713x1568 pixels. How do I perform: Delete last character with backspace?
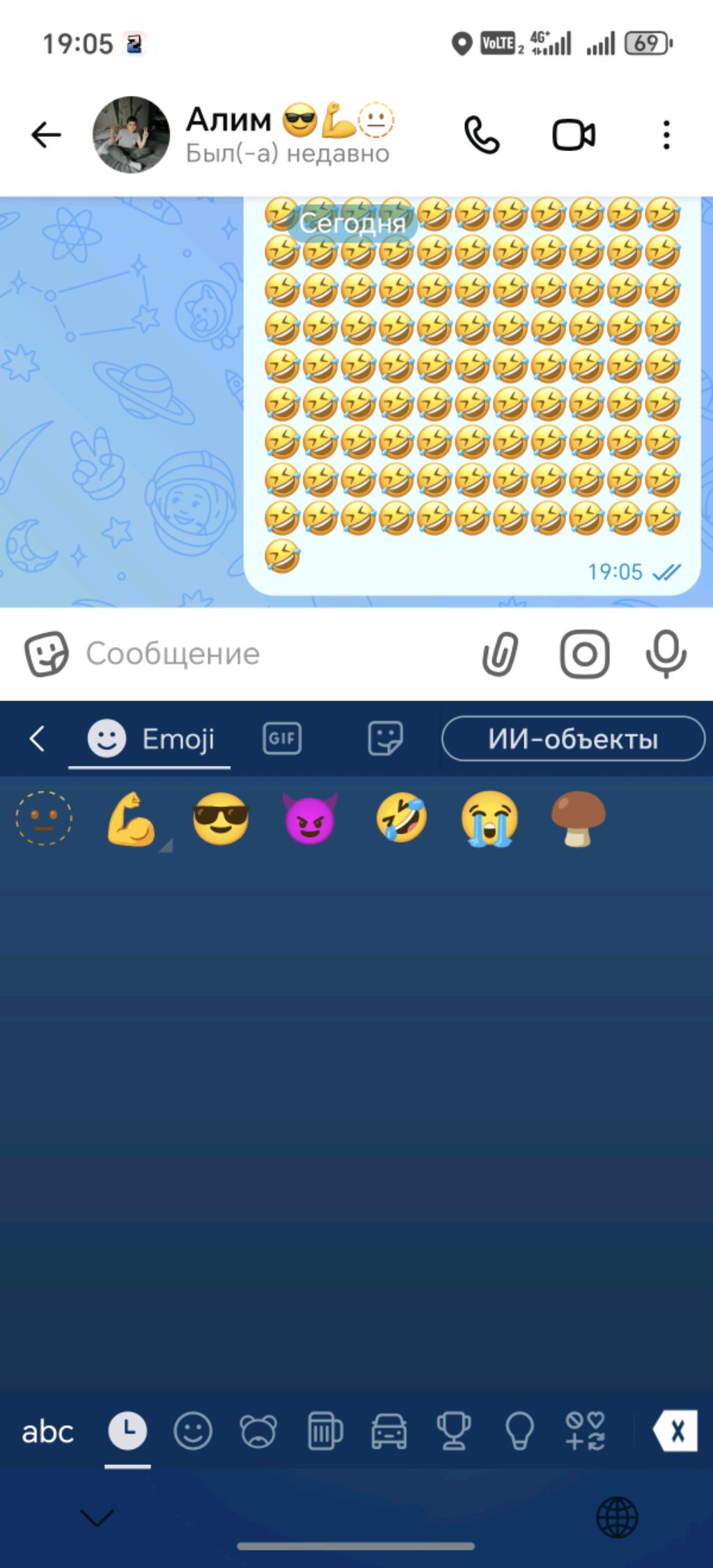(x=674, y=1432)
